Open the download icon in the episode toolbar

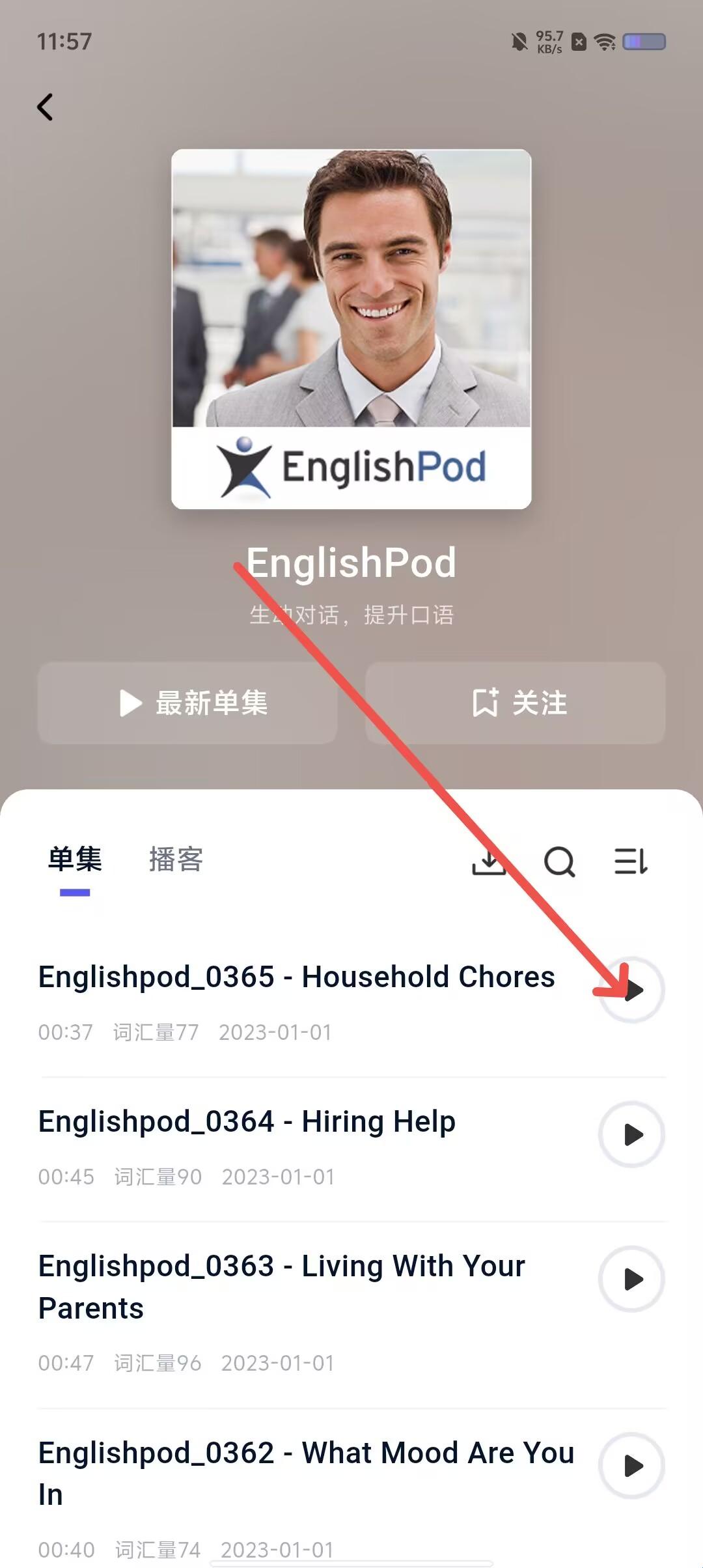(x=489, y=862)
